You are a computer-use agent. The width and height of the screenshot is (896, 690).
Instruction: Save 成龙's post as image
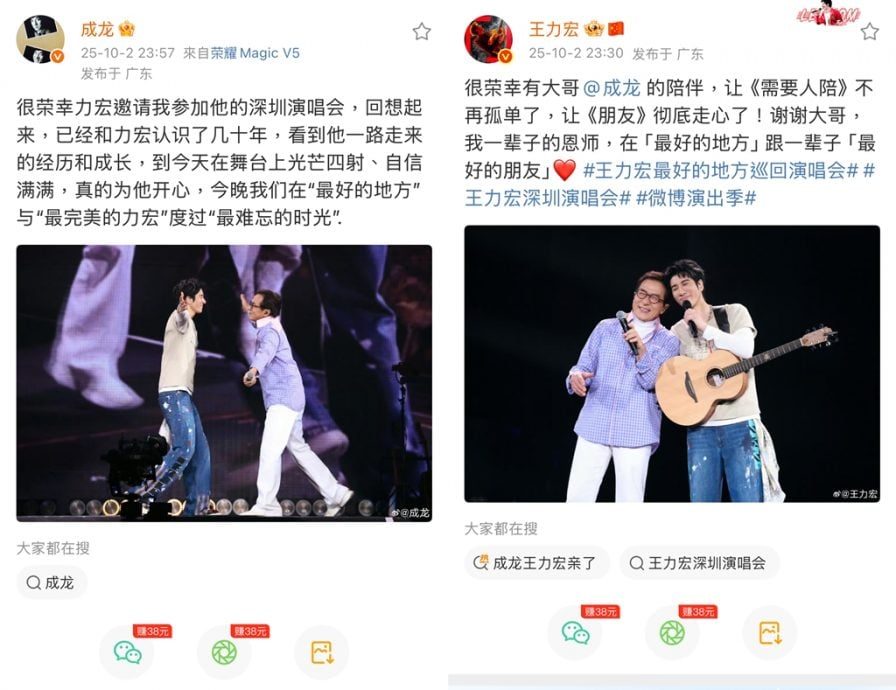point(322,652)
